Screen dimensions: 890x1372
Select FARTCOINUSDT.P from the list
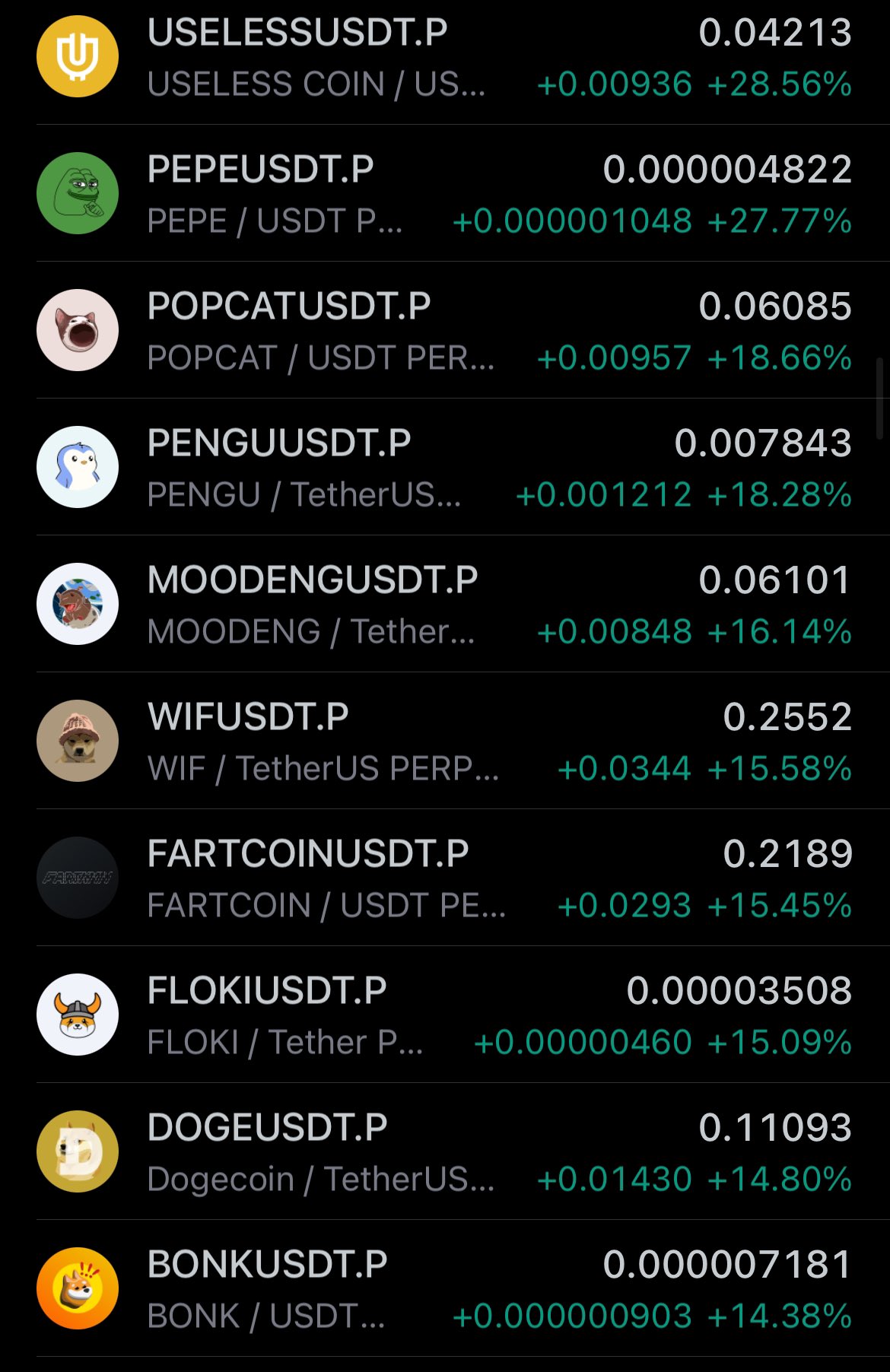pyautogui.click(x=445, y=878)
